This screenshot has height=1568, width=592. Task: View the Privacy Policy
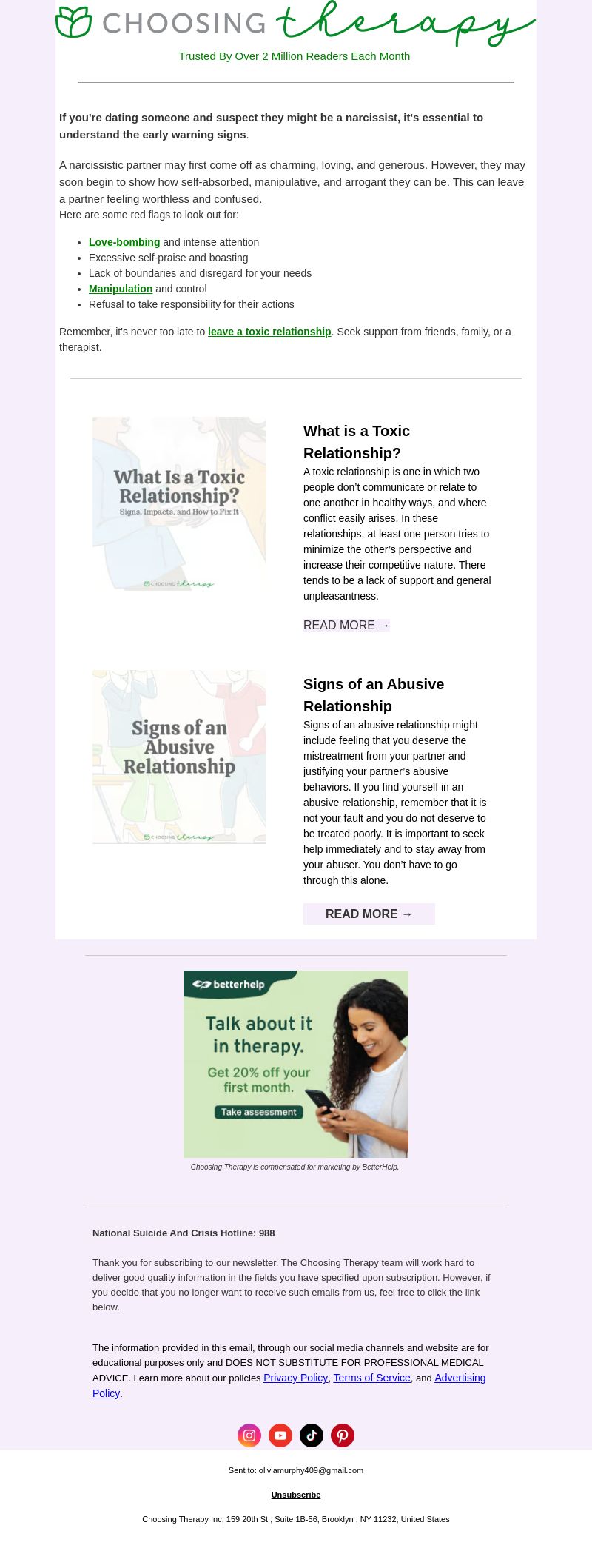pos(295,1378)
